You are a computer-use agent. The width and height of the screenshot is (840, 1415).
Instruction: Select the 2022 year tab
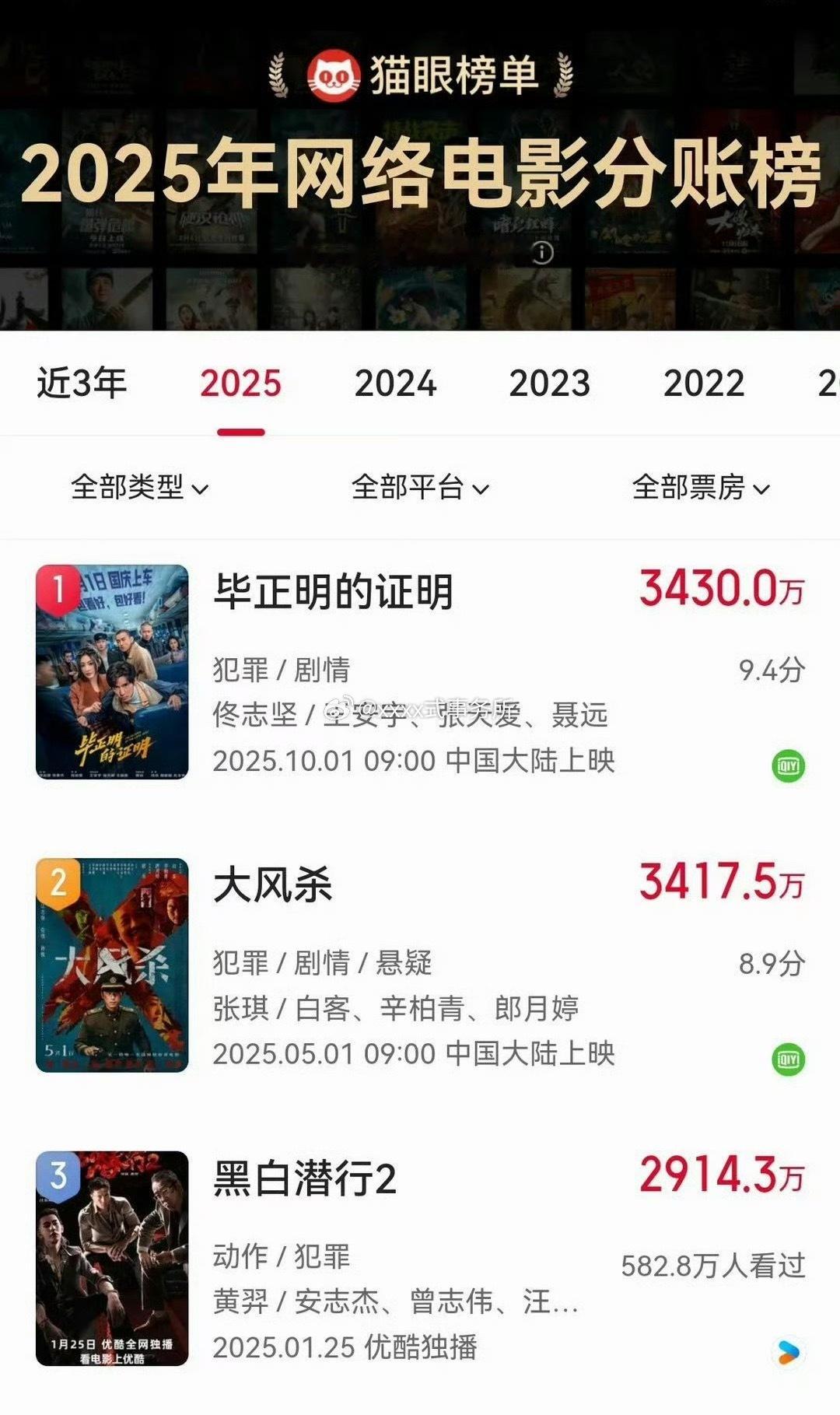click(705, 383)
